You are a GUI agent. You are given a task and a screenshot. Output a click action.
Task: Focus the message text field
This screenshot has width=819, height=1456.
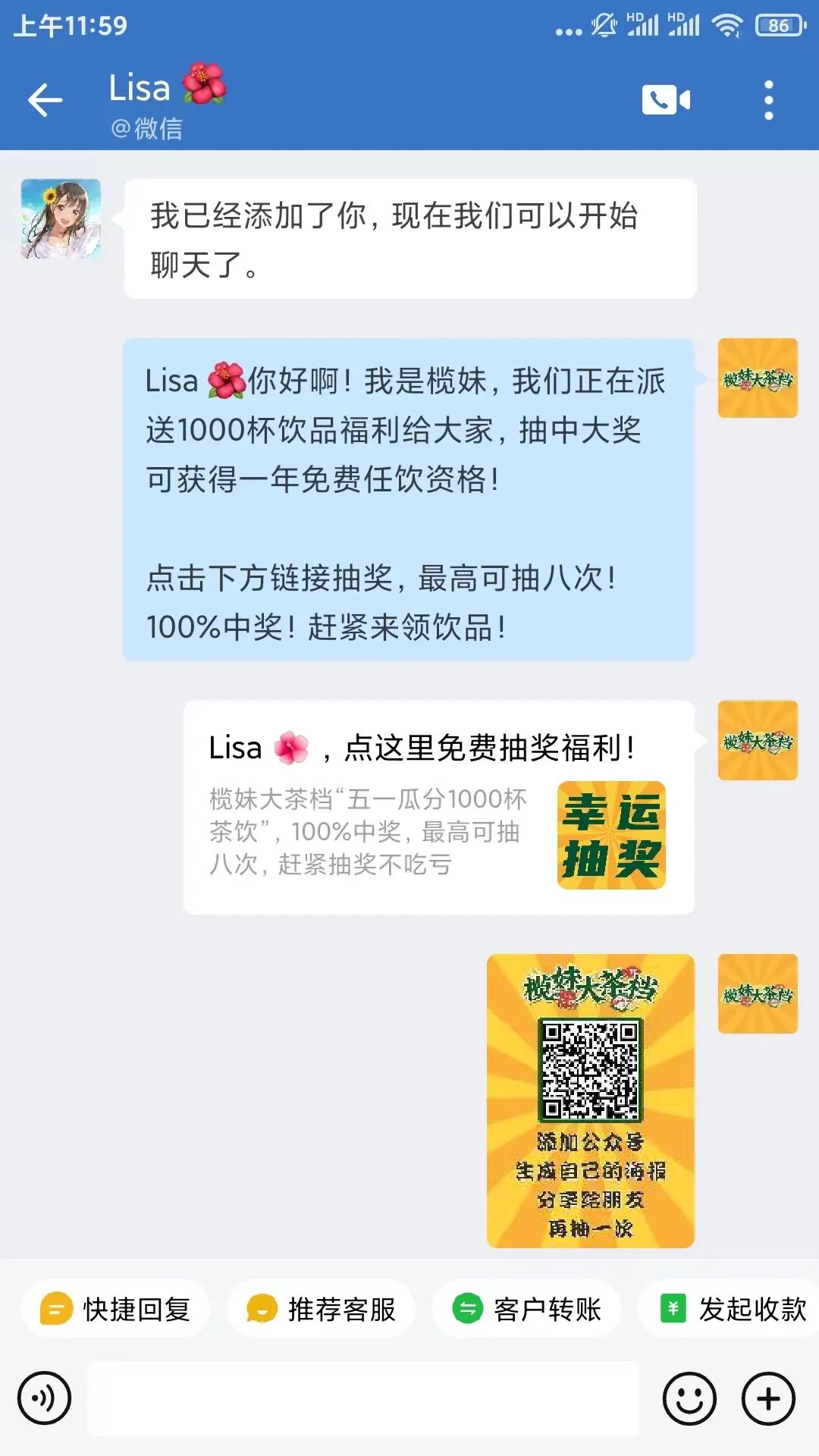tap(364, 1398)
